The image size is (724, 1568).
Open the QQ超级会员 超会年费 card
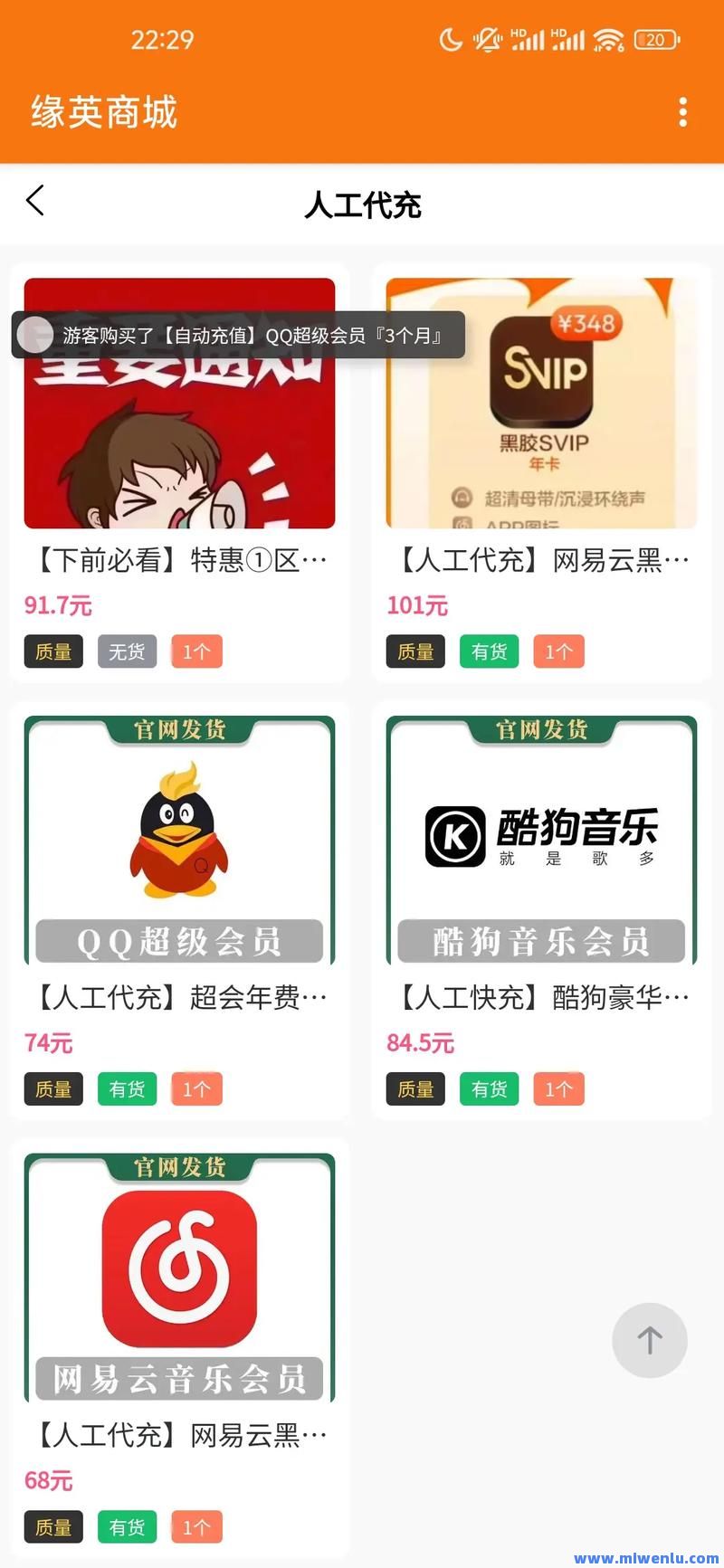(x=179, y=910)
